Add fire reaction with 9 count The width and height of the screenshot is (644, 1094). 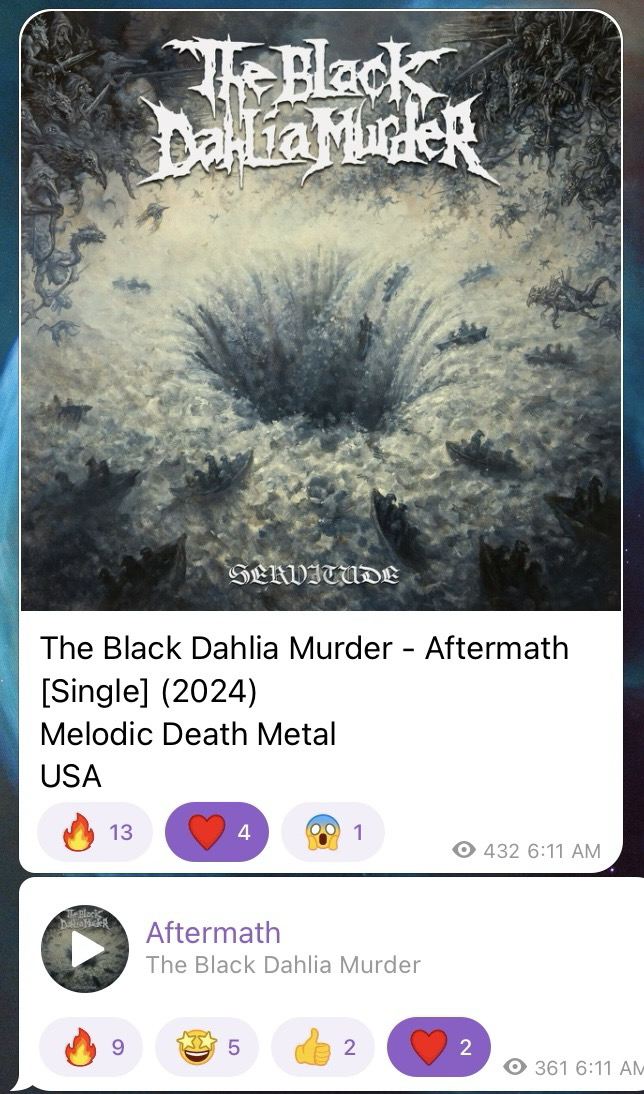click(91, 1047)
